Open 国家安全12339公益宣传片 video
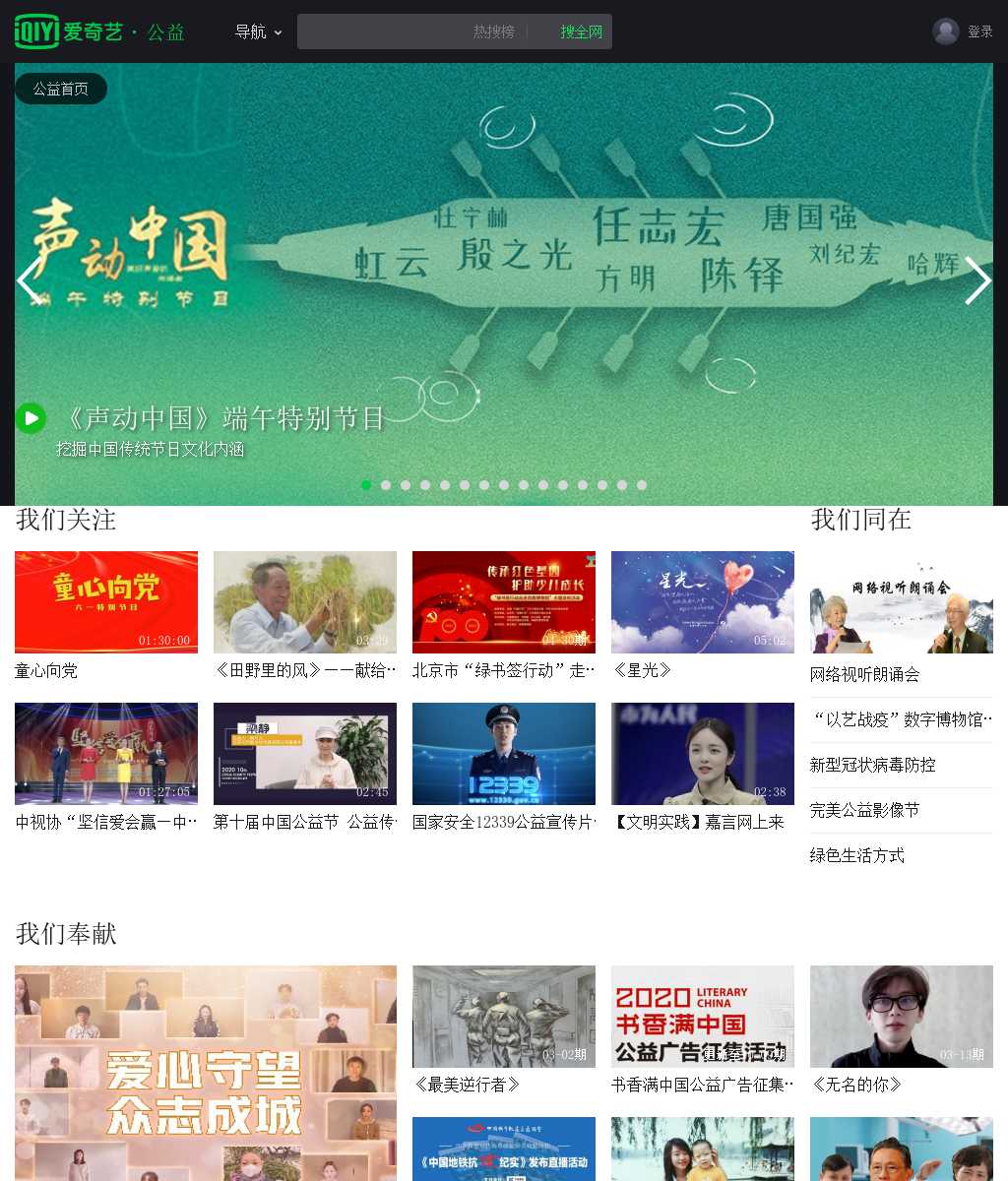The height and width of the screenshot is (1181, 1008). click(x=504, y=754)
